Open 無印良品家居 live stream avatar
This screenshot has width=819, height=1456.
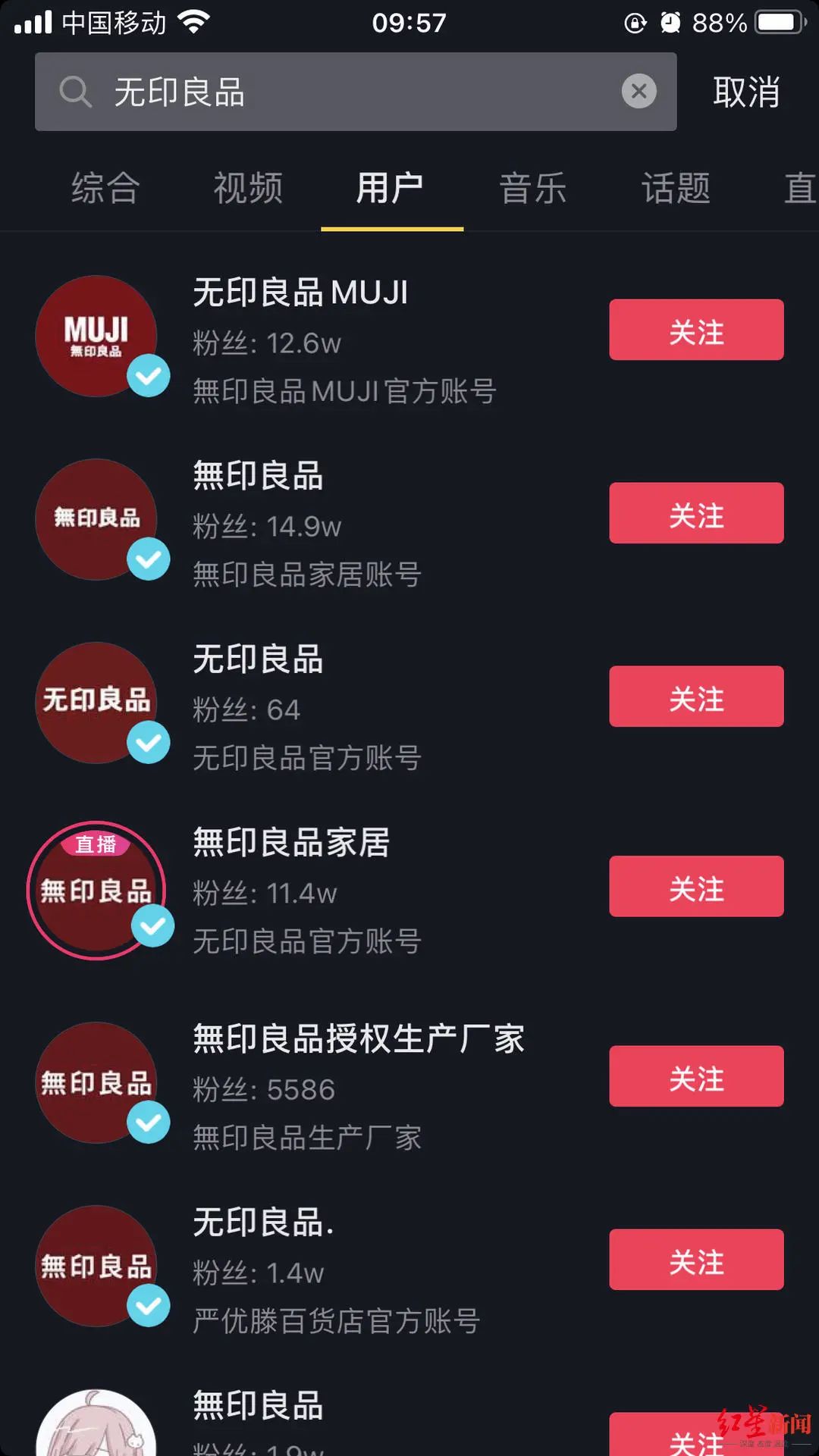pos(96,891)
